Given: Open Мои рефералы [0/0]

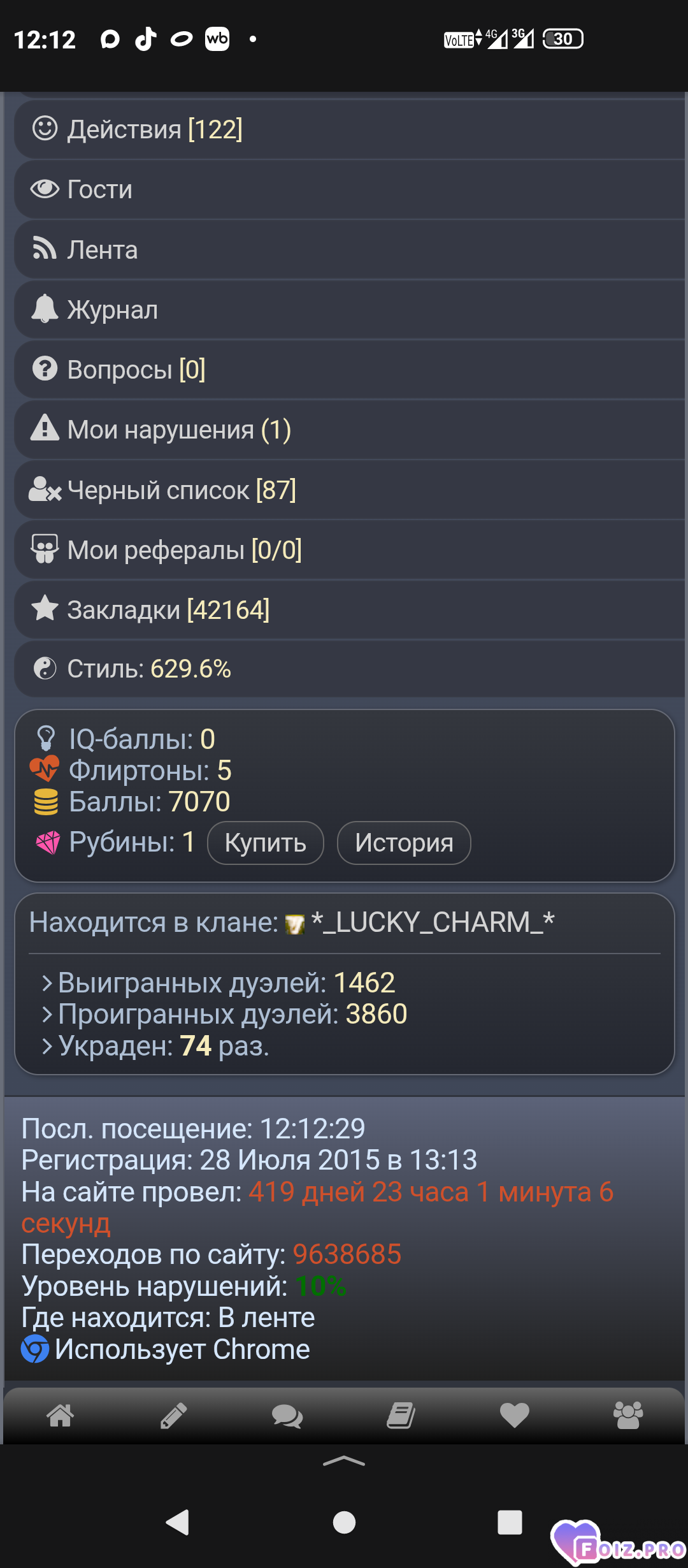Looking at the screenshot, I should tap(184, 550).
